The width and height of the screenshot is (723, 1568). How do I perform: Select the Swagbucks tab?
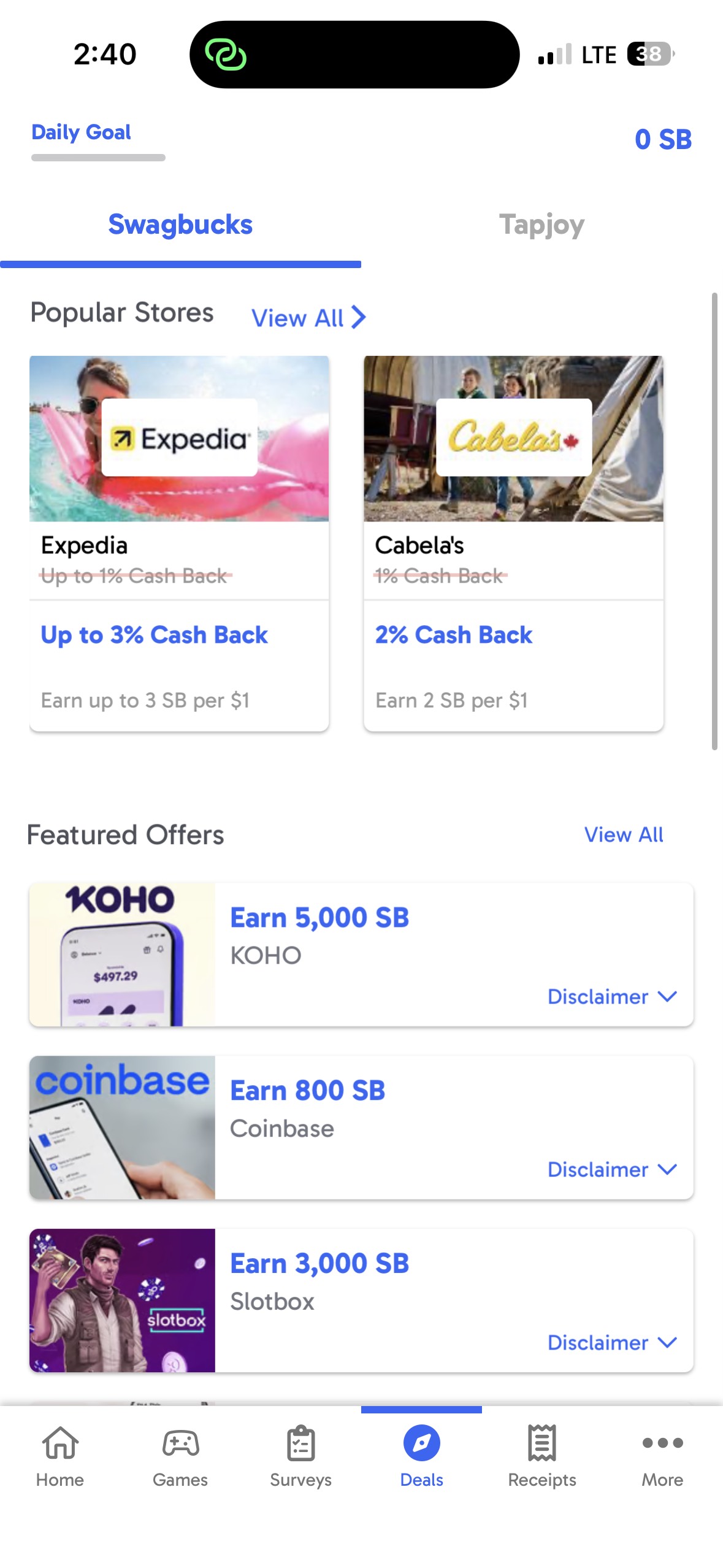180,225
